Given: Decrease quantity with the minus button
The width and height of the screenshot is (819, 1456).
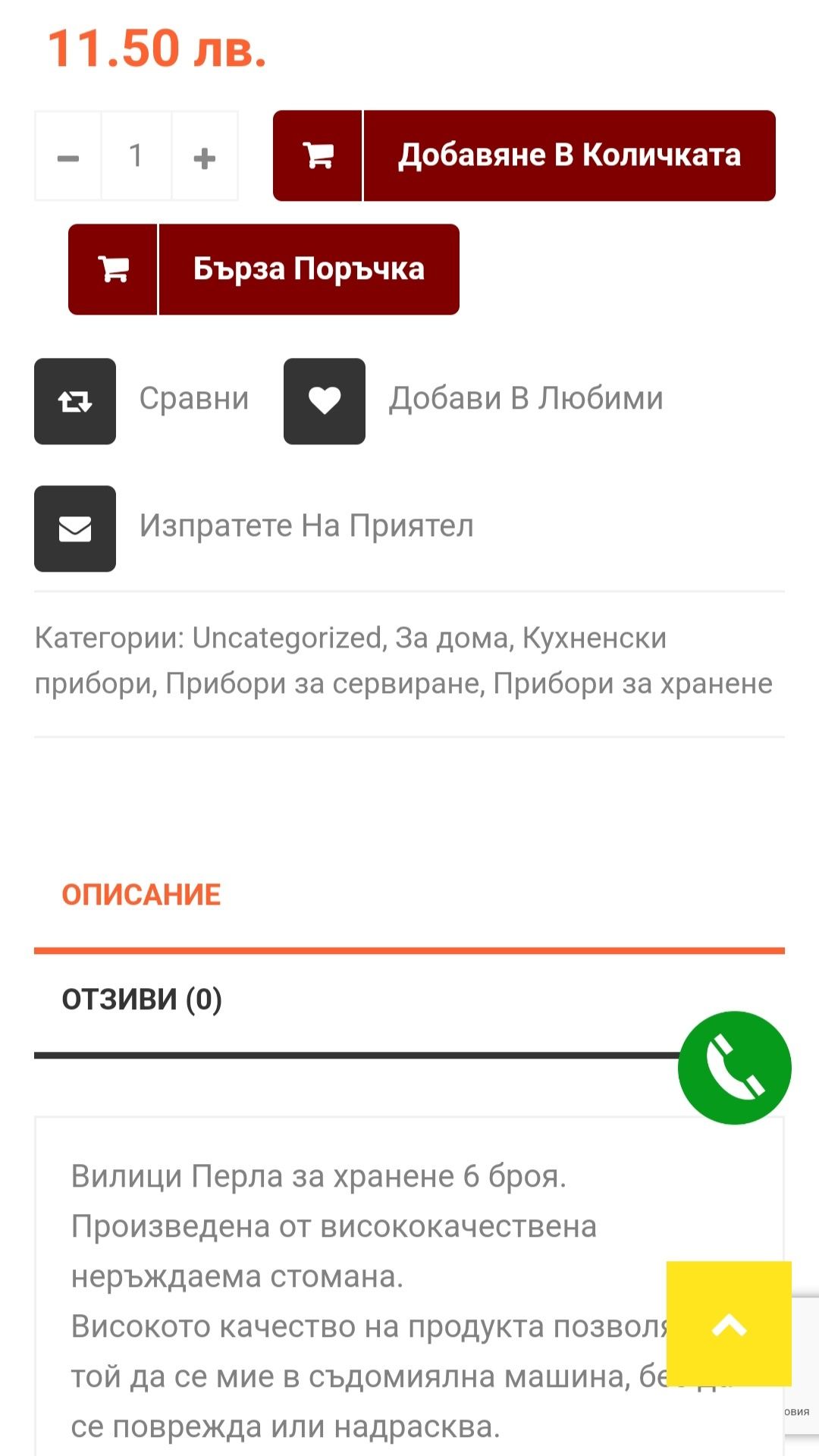Looking at the screenshot, I should pyautogui.click(x=68, y=157).
